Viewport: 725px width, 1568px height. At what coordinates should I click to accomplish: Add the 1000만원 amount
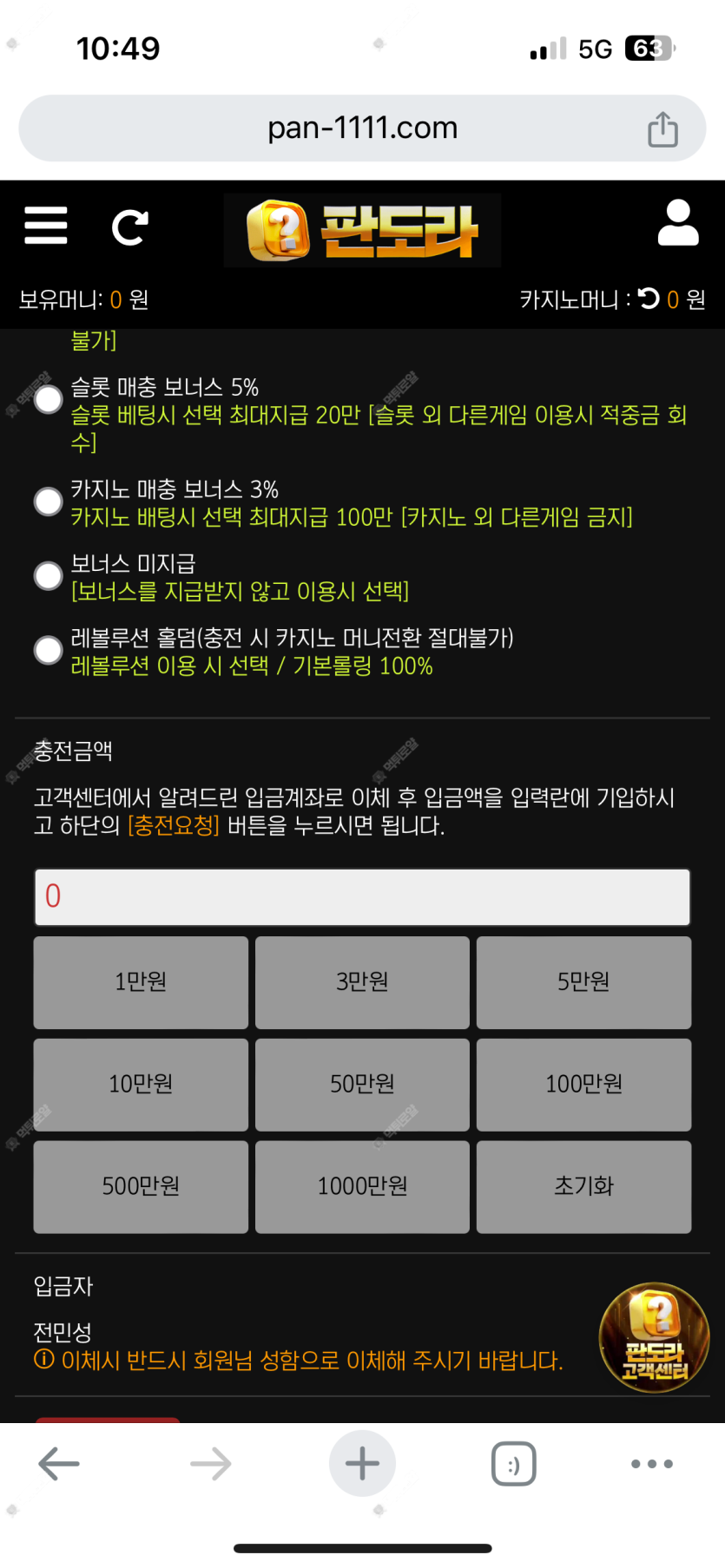(362, 1186)
